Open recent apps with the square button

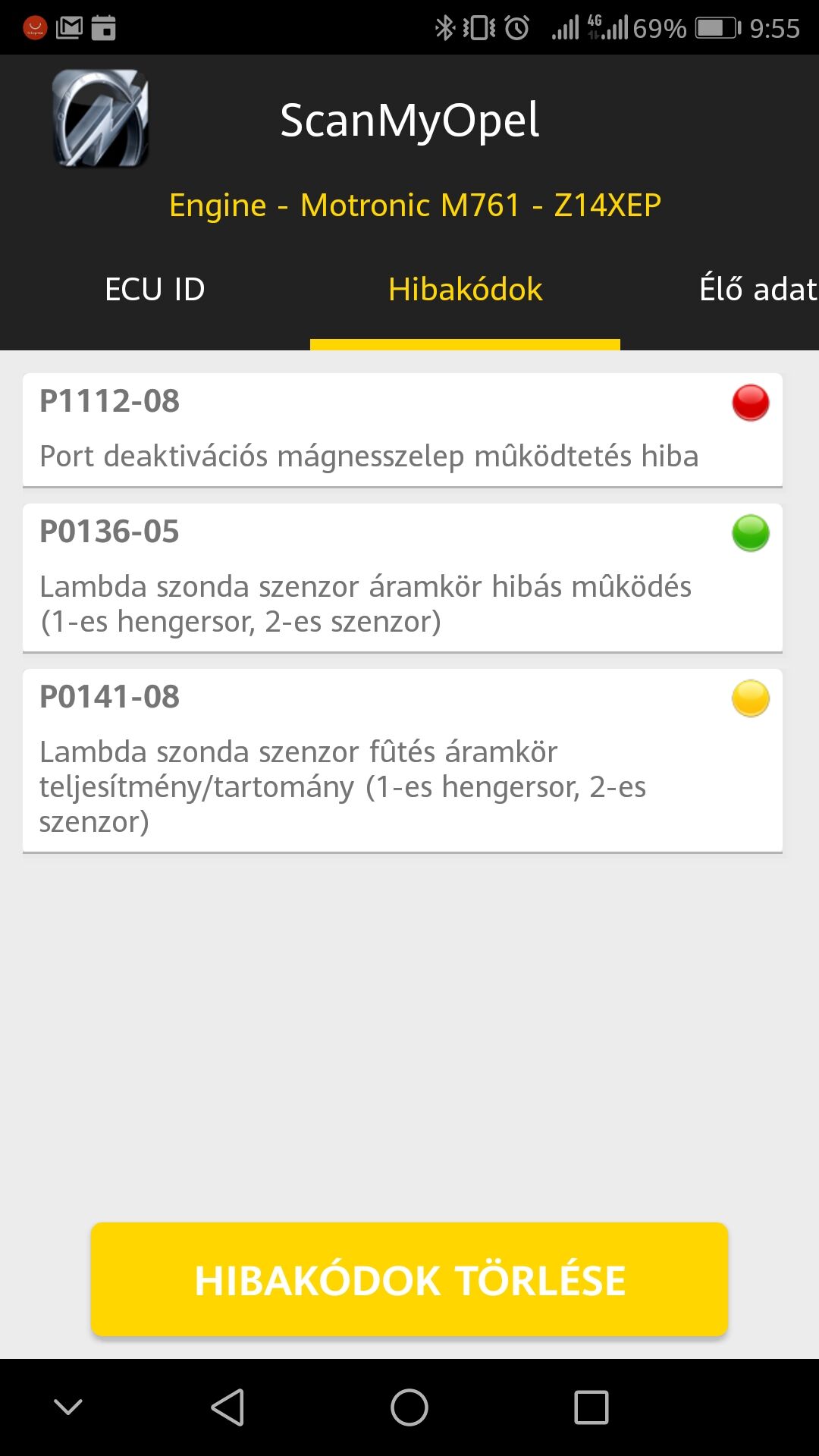(591, 1407)
